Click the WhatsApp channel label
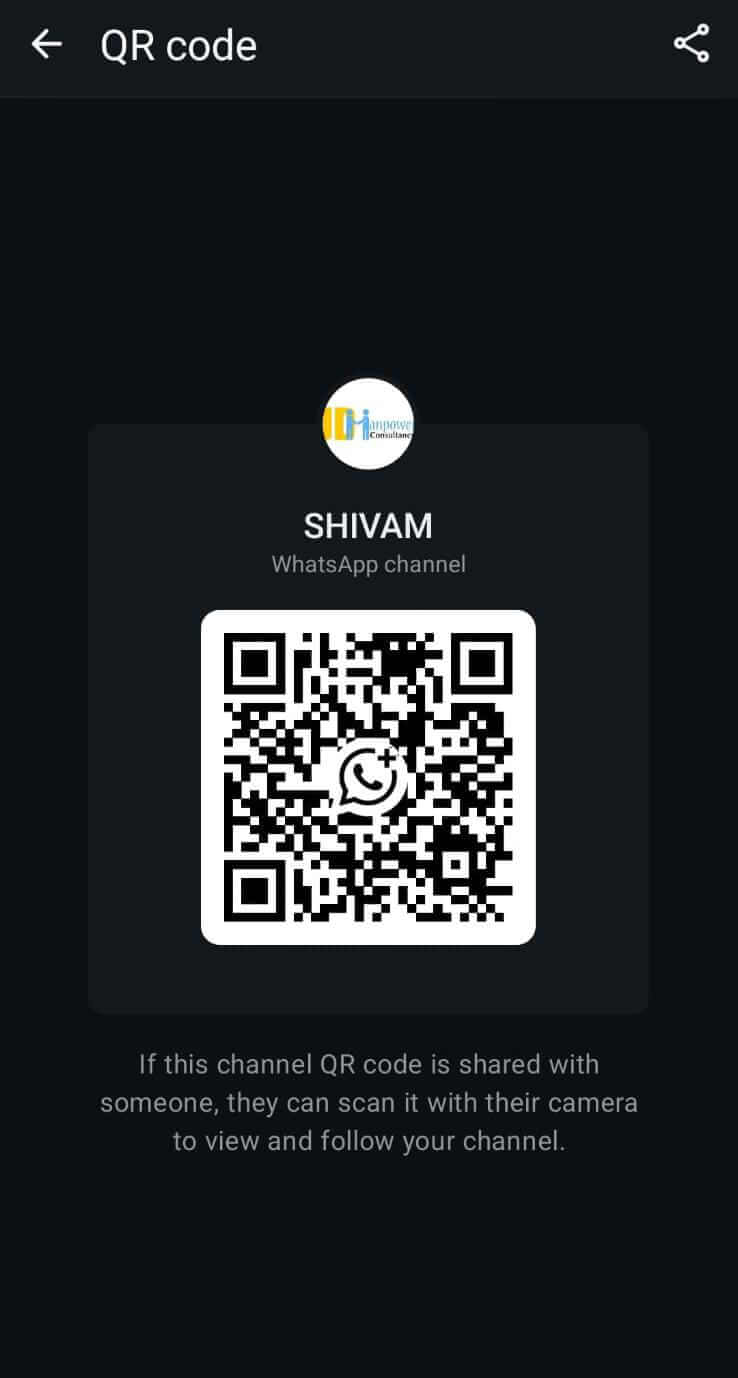738x1378 pixels. [368, 563]
